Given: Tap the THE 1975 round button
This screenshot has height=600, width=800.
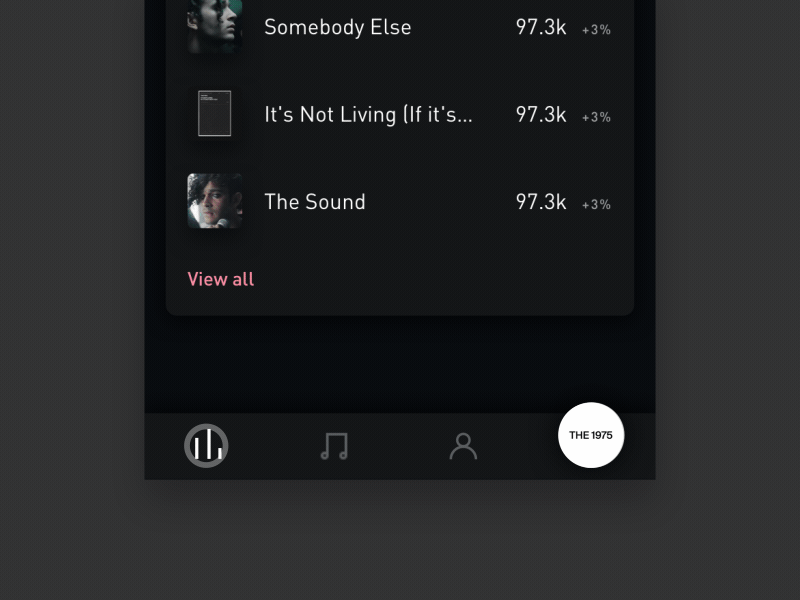Looking at the screenshot, I should click(x=591, y=435).
